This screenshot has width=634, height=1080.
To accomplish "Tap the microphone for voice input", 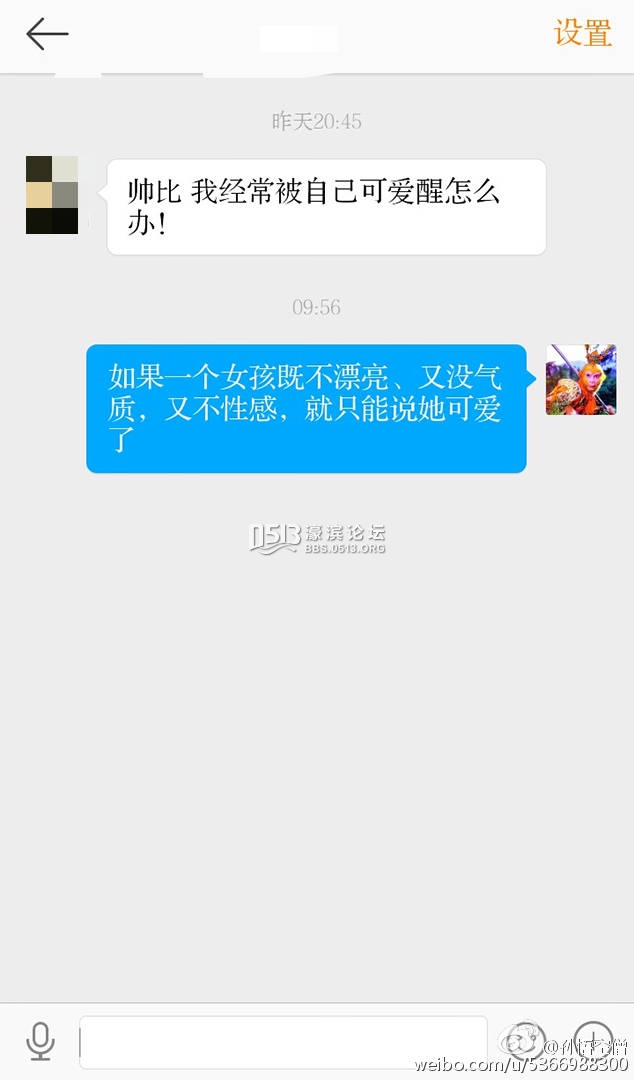I will [40, 1041].
